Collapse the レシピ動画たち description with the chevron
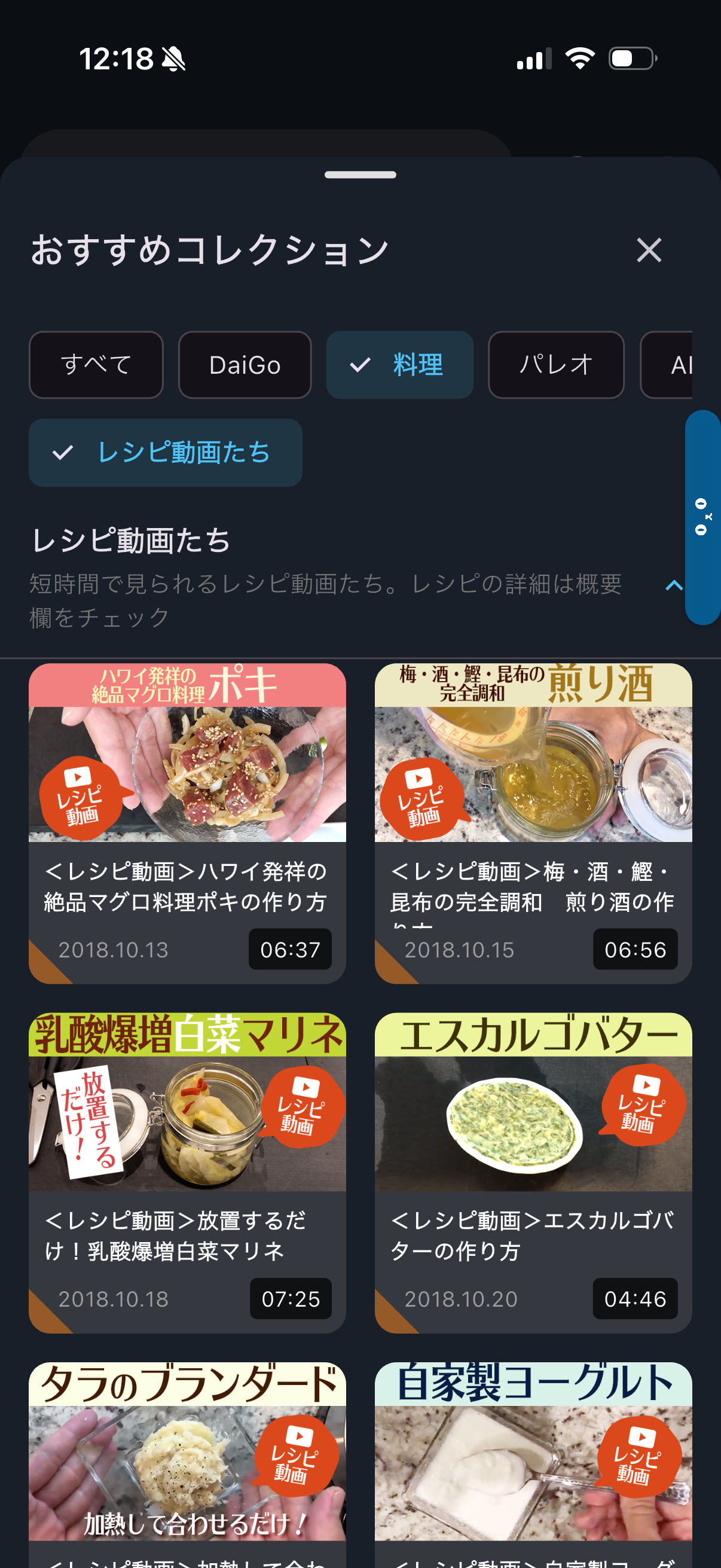The image size is (721, 1568). (x=674, y=585)
